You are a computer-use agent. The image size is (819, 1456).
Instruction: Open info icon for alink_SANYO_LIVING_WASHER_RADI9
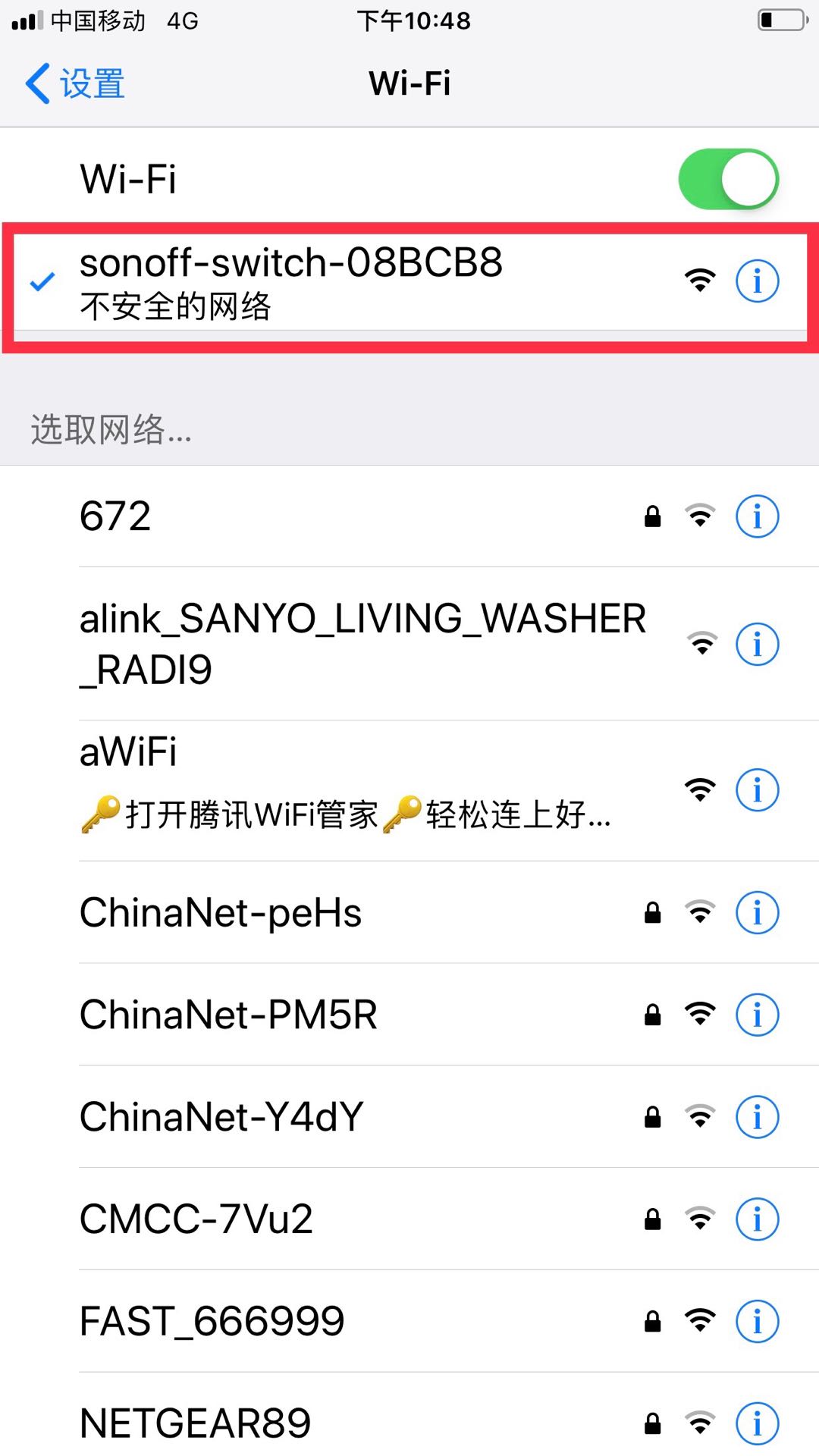pyautogui.click(x=757, y=645)
